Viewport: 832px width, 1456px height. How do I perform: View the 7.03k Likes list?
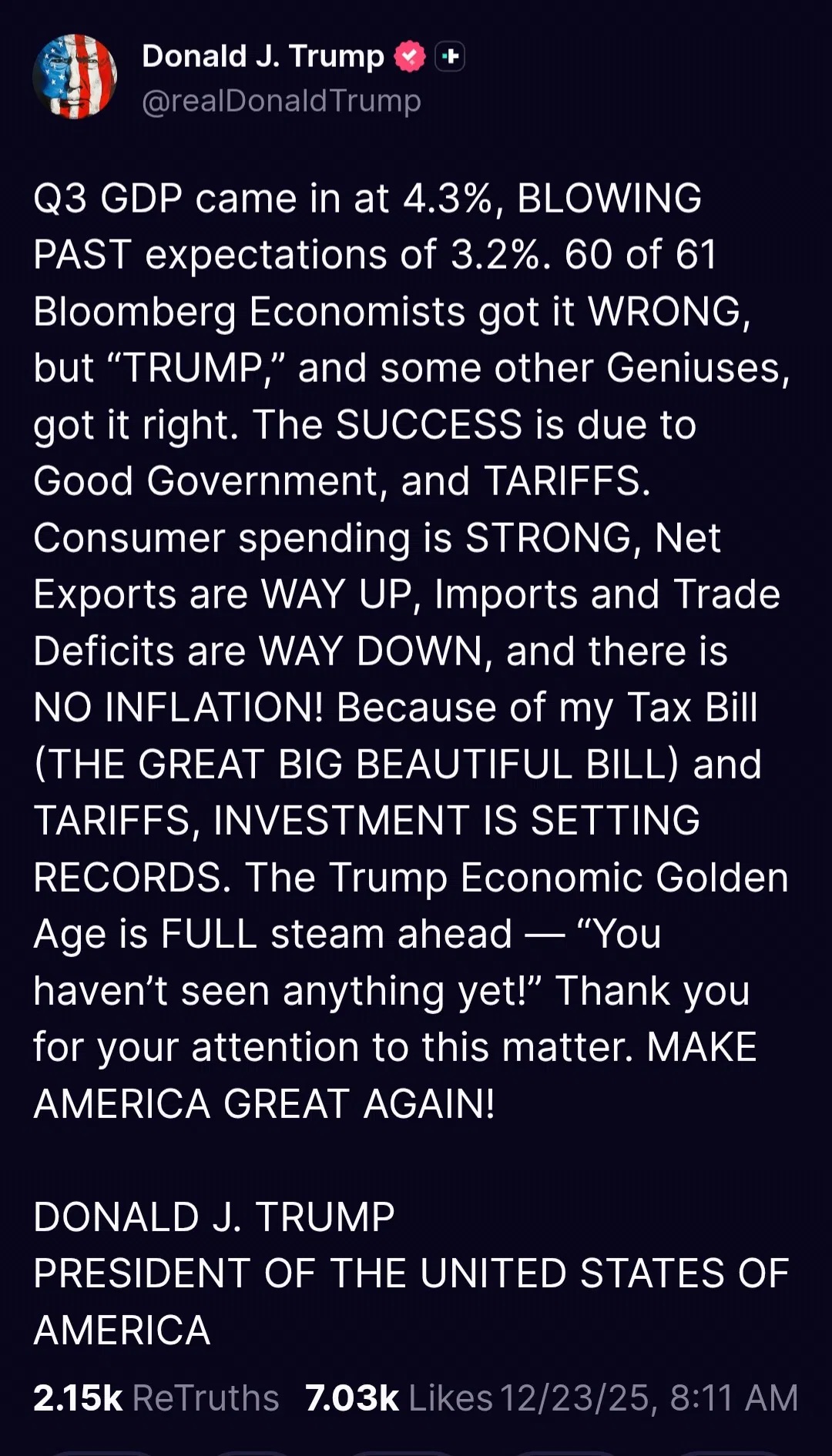click(398, 1398)
